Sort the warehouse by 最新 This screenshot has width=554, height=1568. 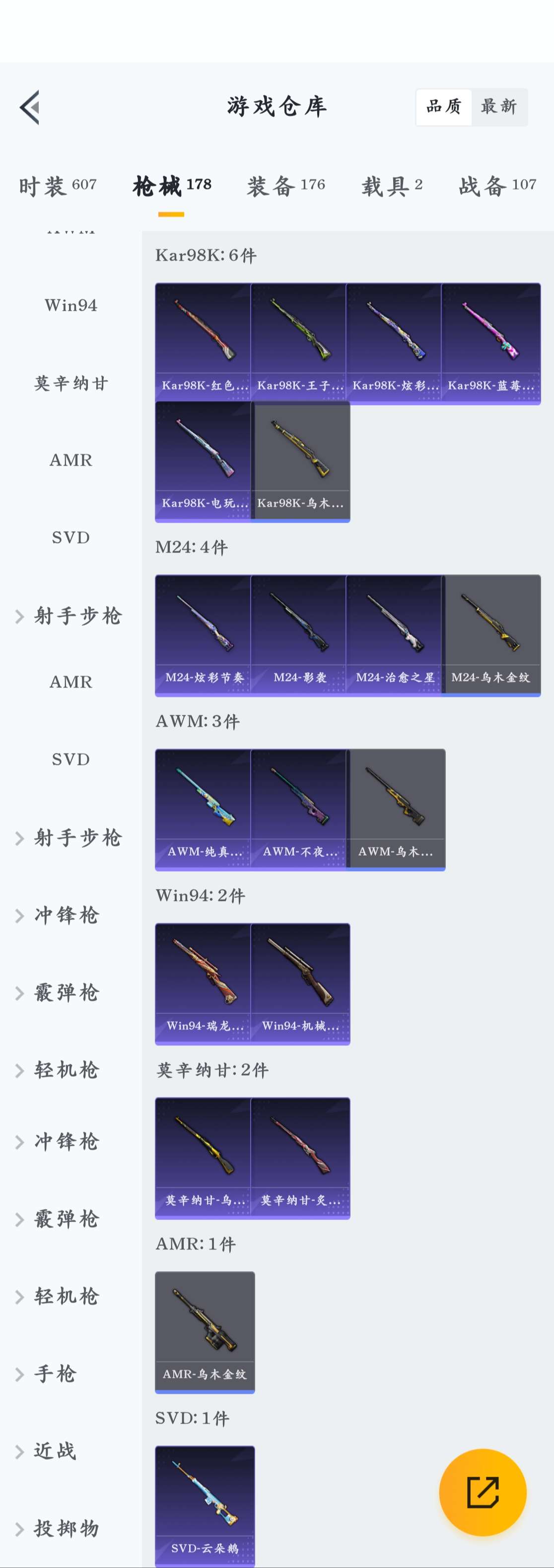coord(498,107)
